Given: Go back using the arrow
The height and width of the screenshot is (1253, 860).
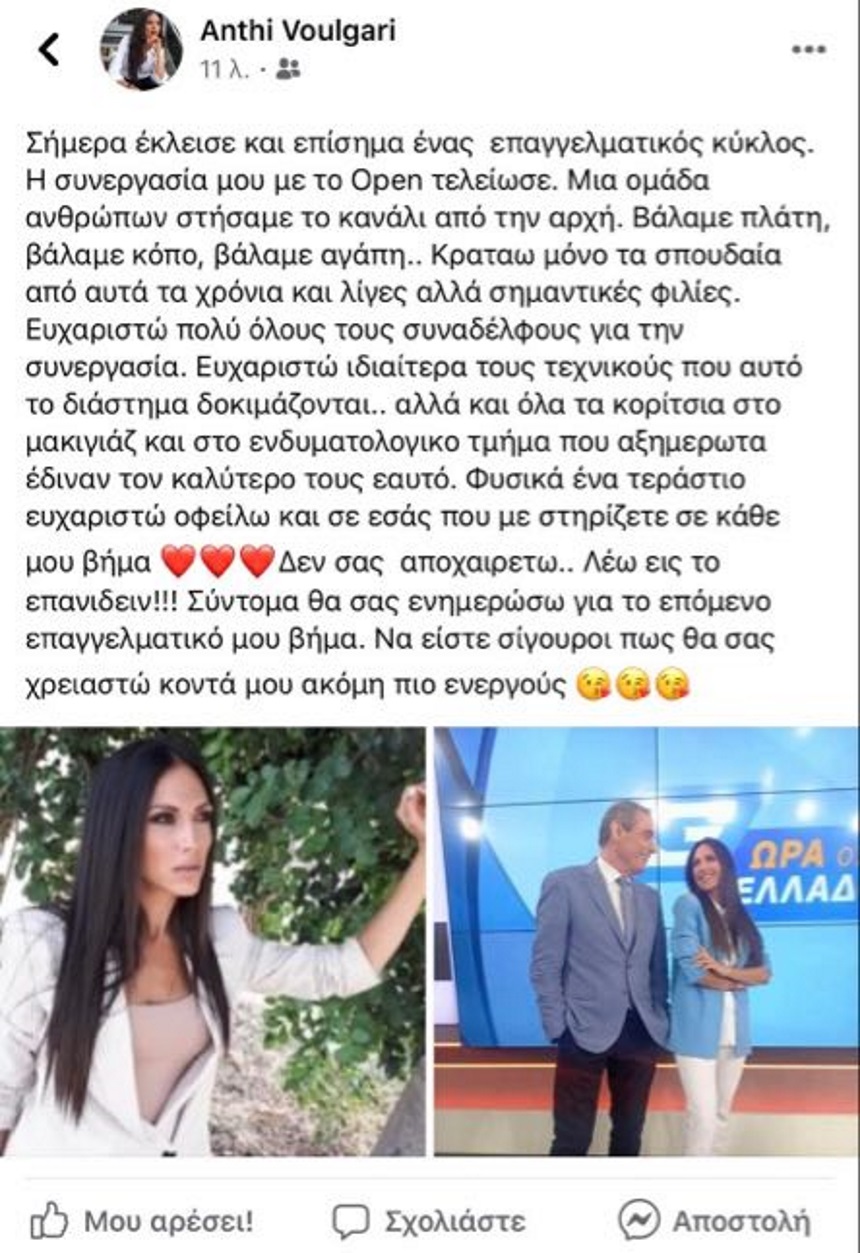Looking at the screenshot, I should tap(48, 49).
